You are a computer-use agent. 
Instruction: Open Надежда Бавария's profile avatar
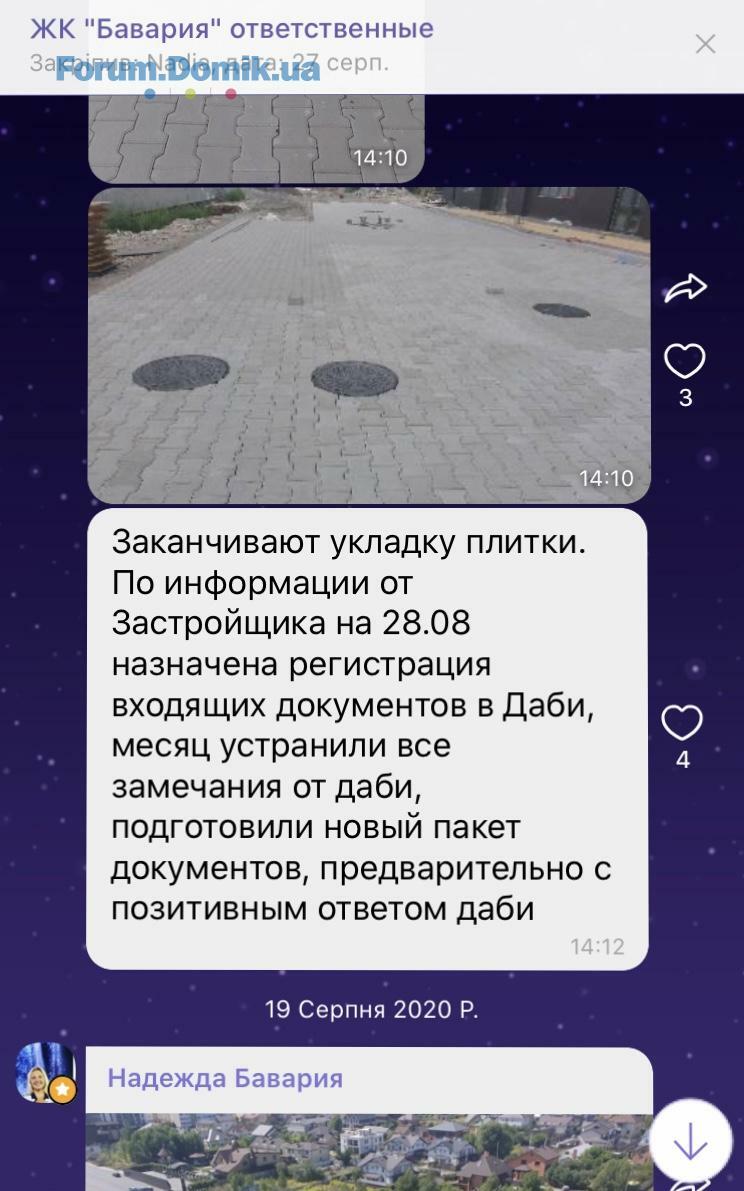(x=46, y=1072)
